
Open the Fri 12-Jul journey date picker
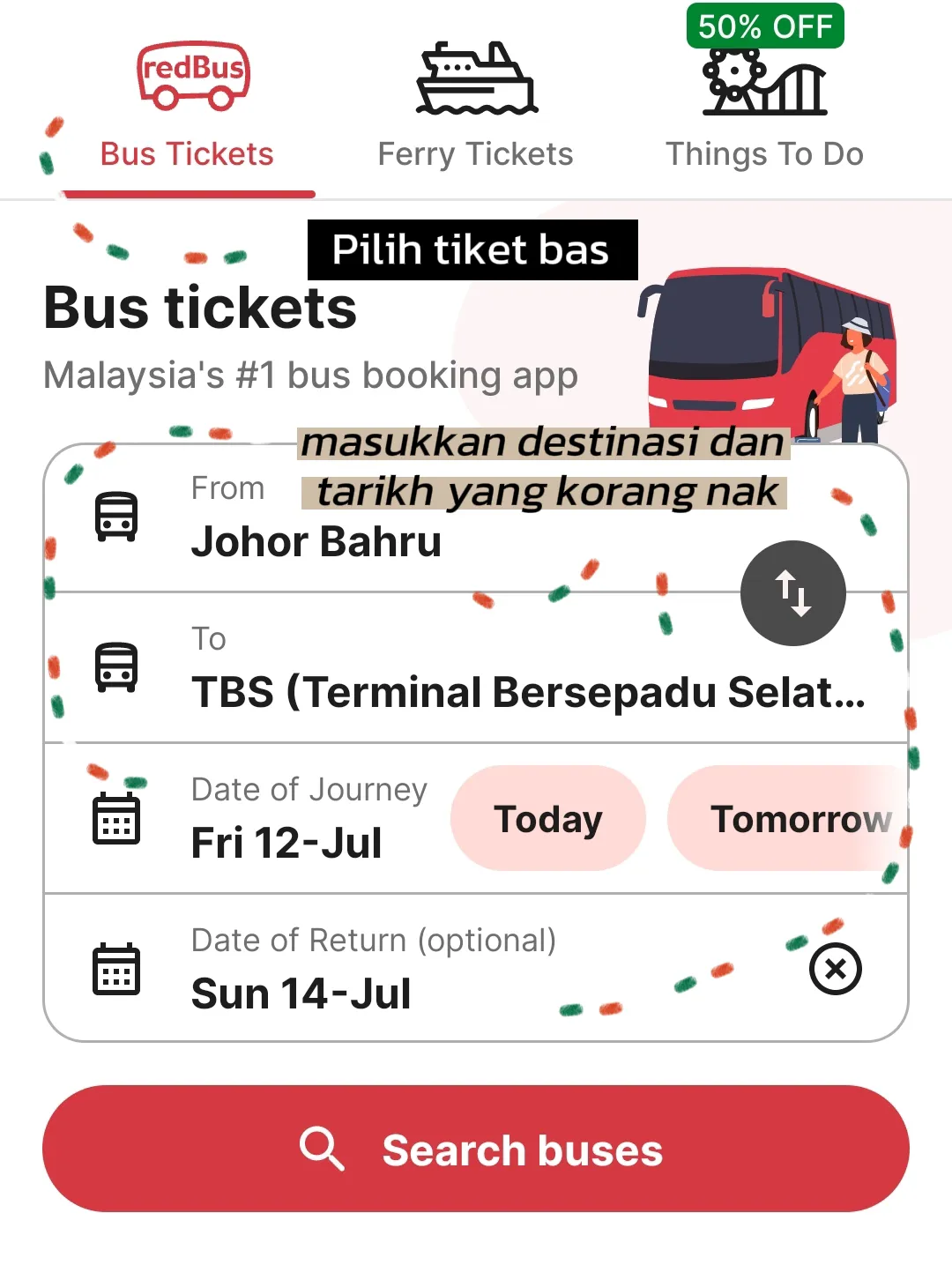(x=286, y=842)
